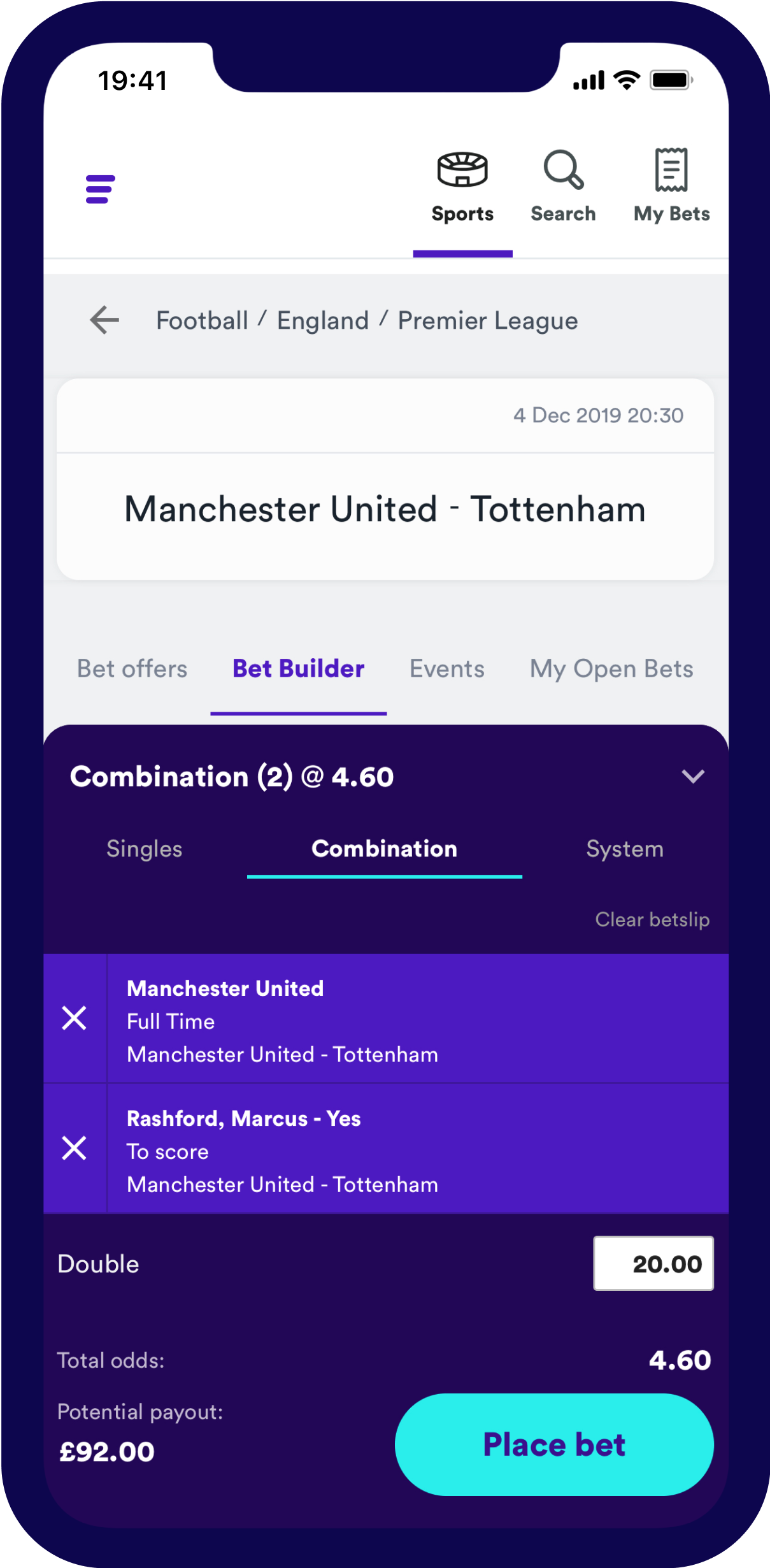The width and height of the screenshot is (770, 1568).
Task: Go to the Sports section
Action: point(462,187)
